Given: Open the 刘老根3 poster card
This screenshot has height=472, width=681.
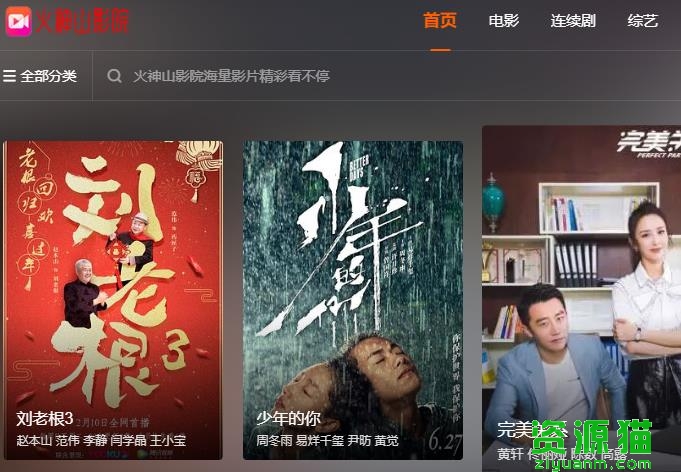Looking at the screenshot, I should (x=112, y=298).
